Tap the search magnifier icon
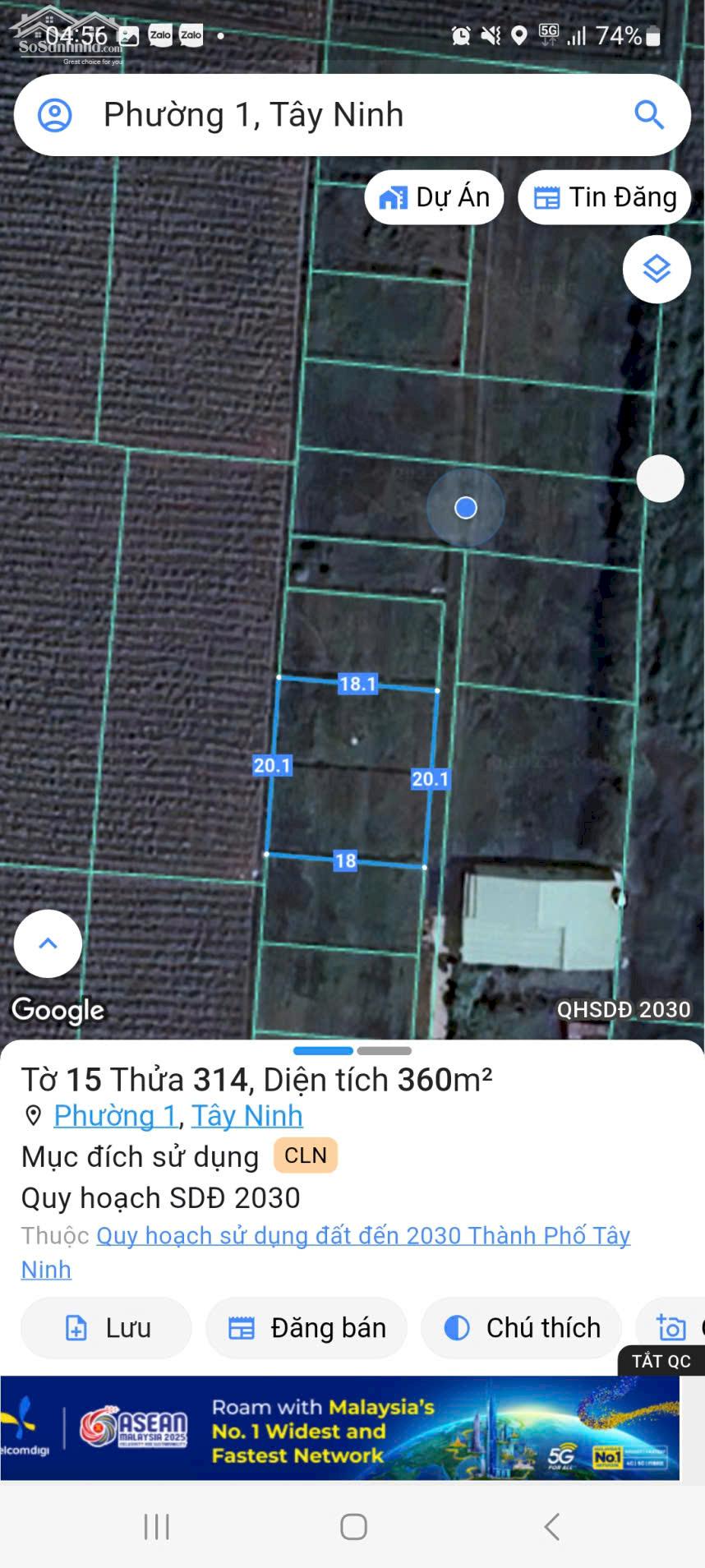705x1568 pixels. tap(648, 115)
